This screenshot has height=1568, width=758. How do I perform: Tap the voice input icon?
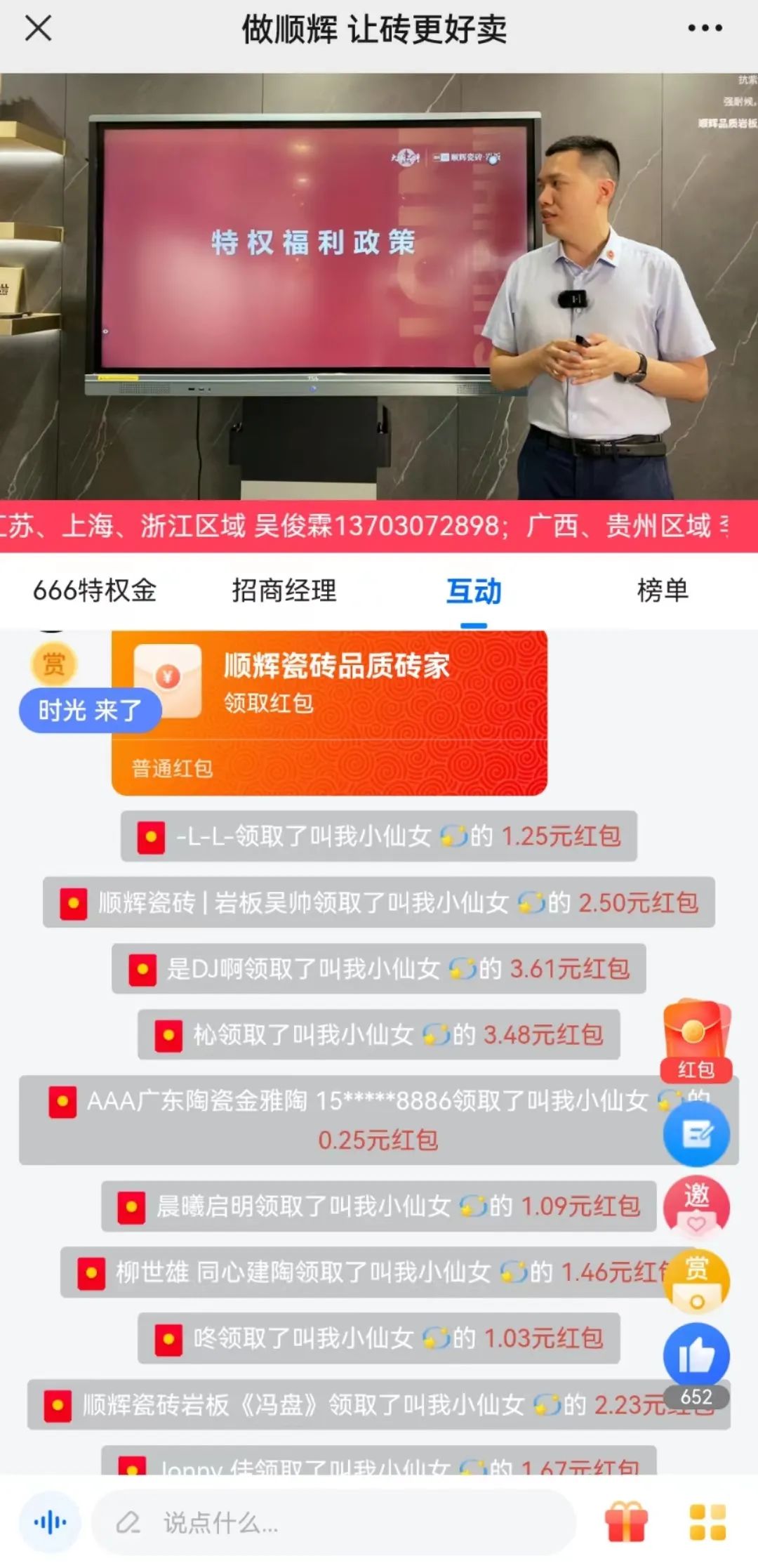50,1522
